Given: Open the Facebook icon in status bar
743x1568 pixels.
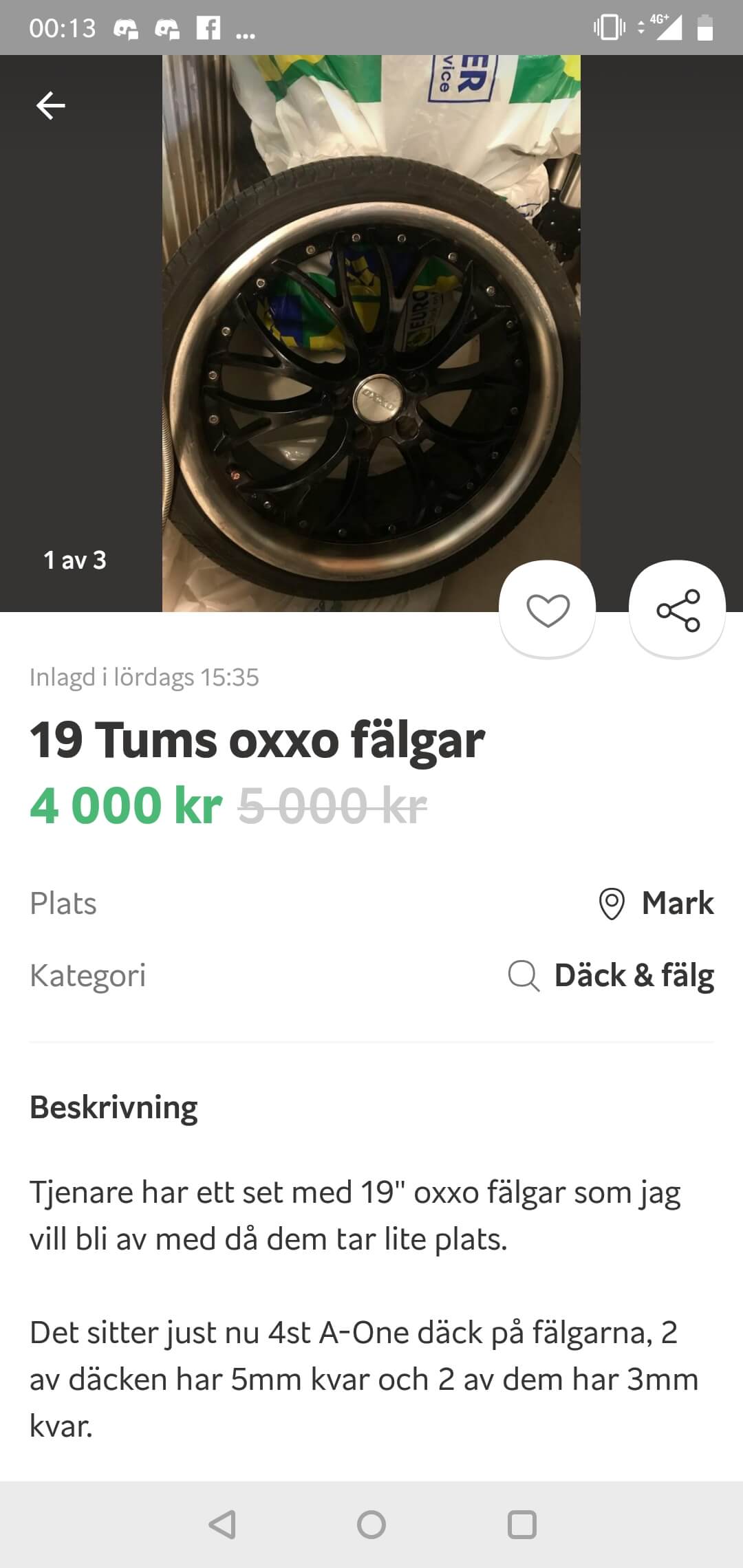Looking at the screenshot, I should point(208,28).
